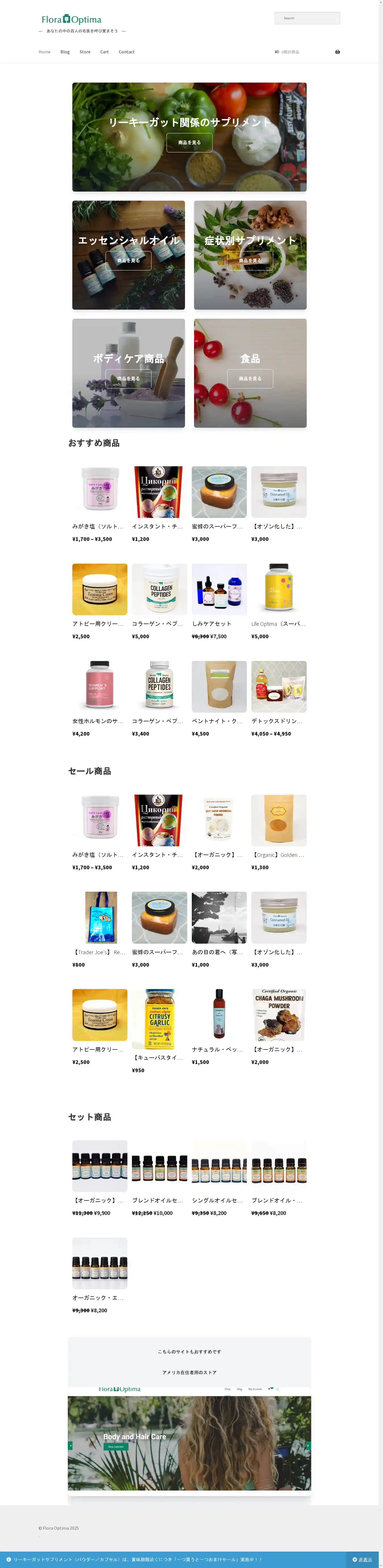Tap 商品を見る under 症状別サプリメント
The width and height of the screenshot is (383, 1568).
250,261
